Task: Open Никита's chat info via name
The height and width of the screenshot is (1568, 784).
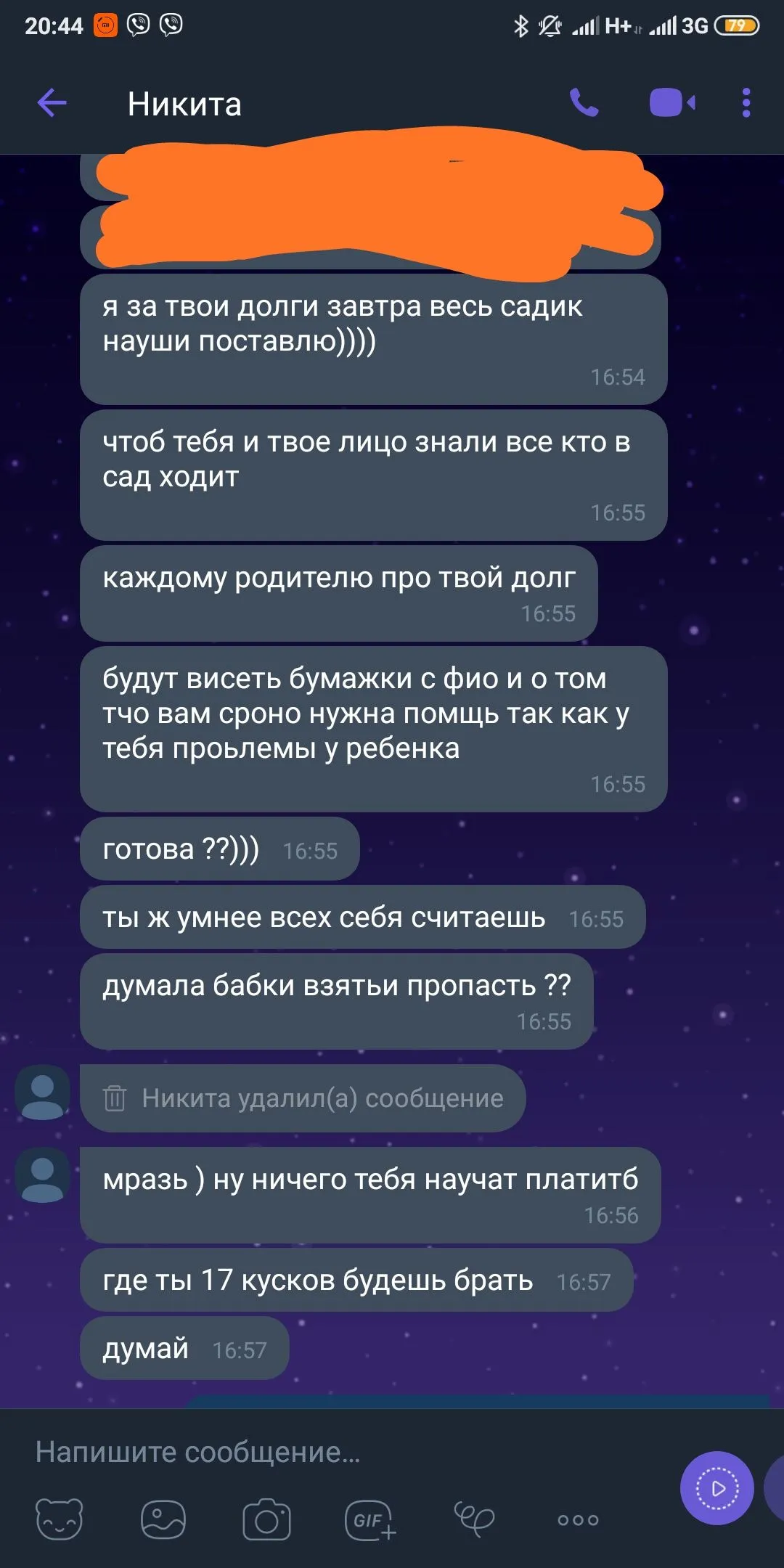Action: (184, 105)
